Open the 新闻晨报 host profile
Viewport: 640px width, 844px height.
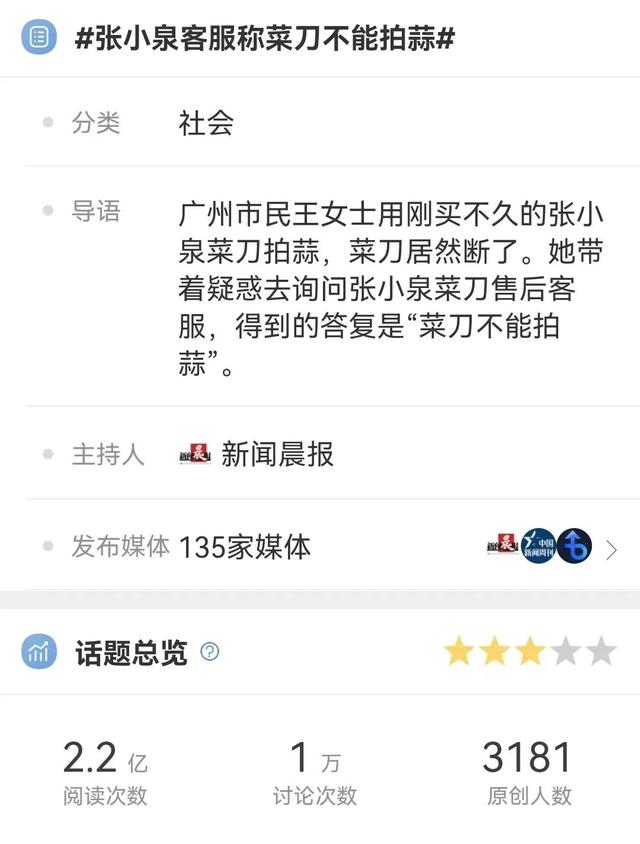tap(277, 455)
